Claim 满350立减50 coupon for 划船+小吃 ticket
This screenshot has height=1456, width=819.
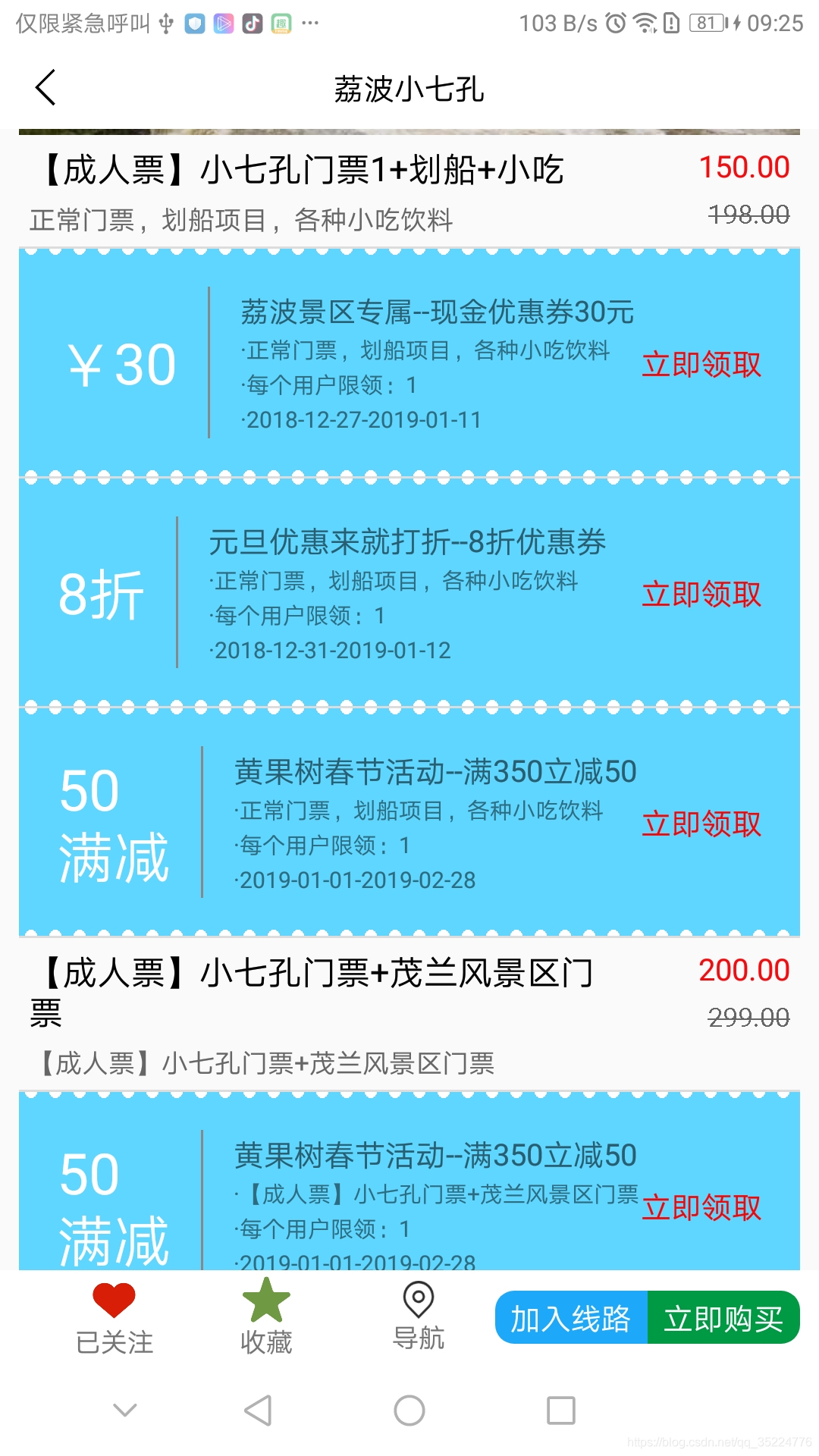point(701,824)
